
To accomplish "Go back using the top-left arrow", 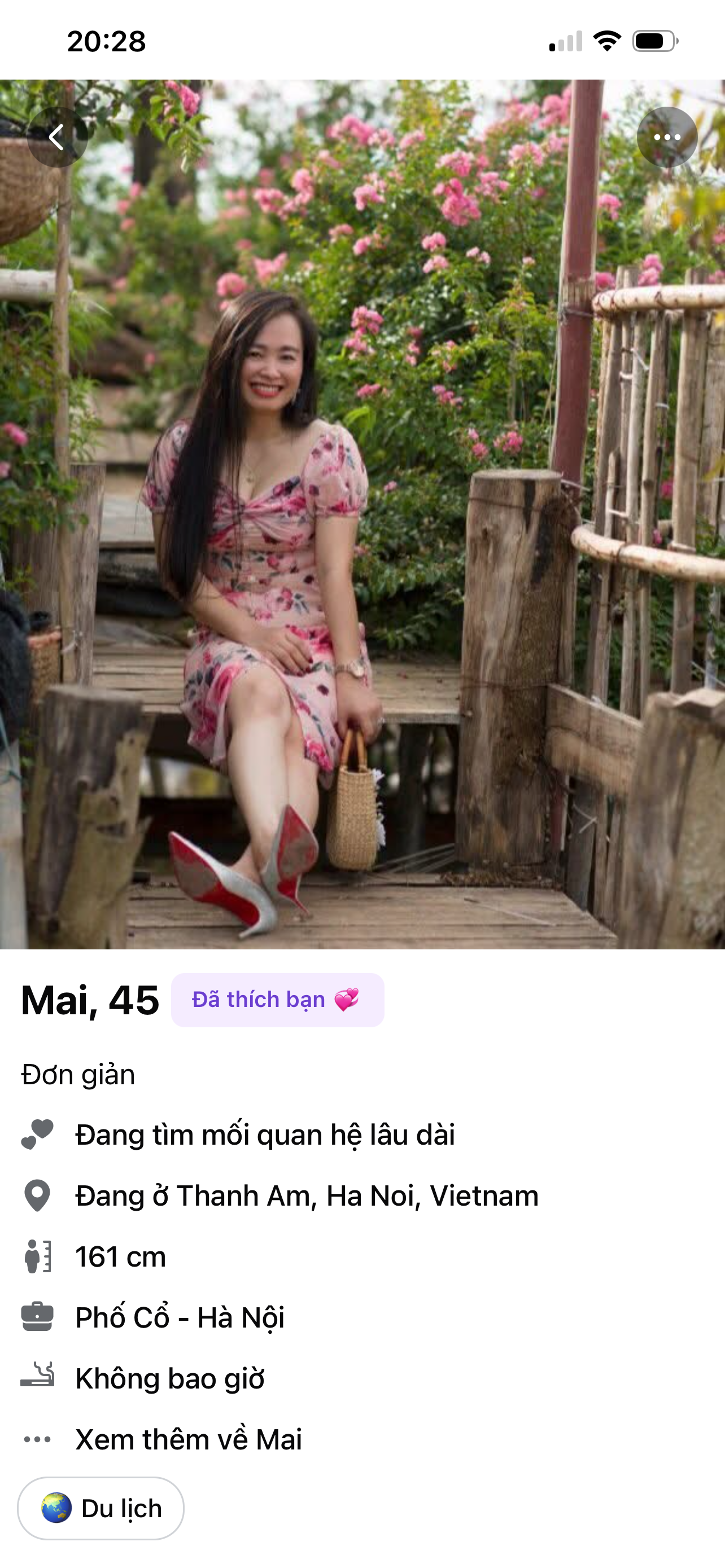I will click(57, 138).
